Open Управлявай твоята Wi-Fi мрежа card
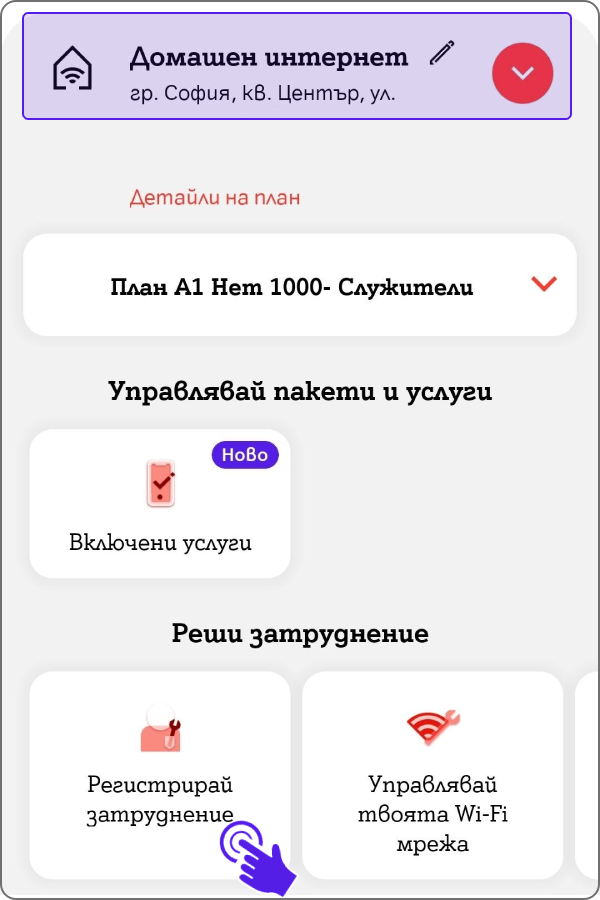The width and height of the screenshot is (600, 900). [432, 774]
